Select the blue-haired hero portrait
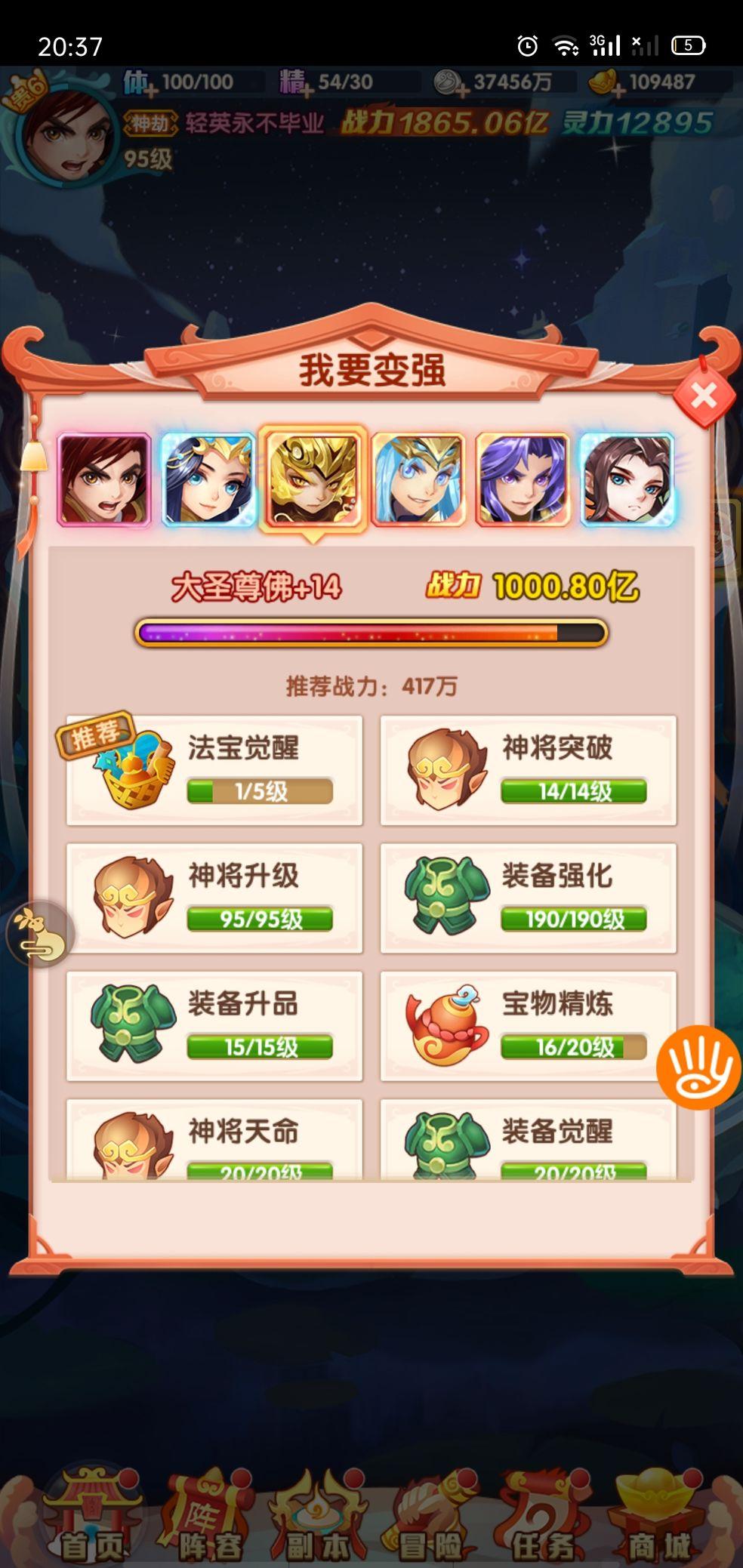Viewport: 743px width, 1568px height. (x=418, y=479)
